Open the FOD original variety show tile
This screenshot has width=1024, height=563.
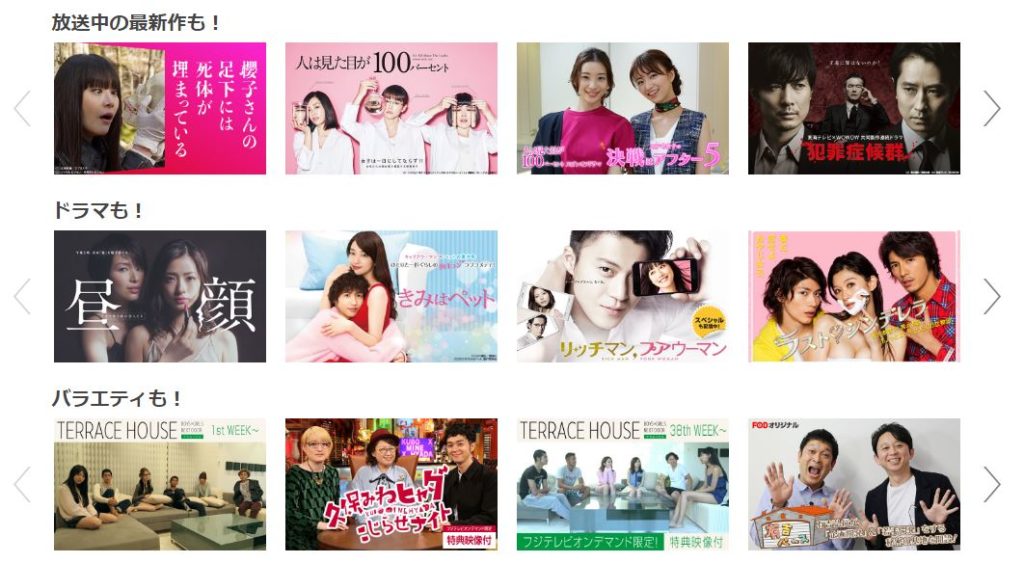tap(854, 484)
